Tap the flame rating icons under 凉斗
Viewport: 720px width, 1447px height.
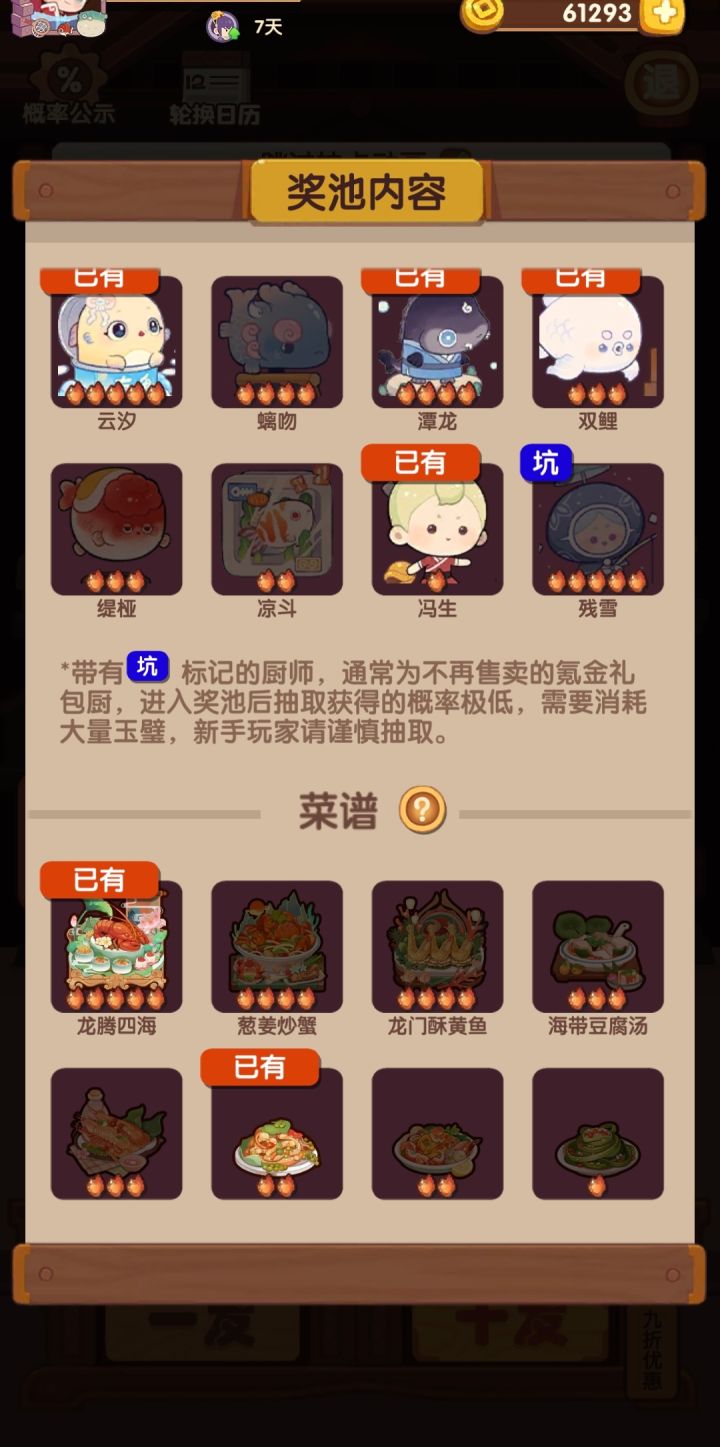pos(277,577)
